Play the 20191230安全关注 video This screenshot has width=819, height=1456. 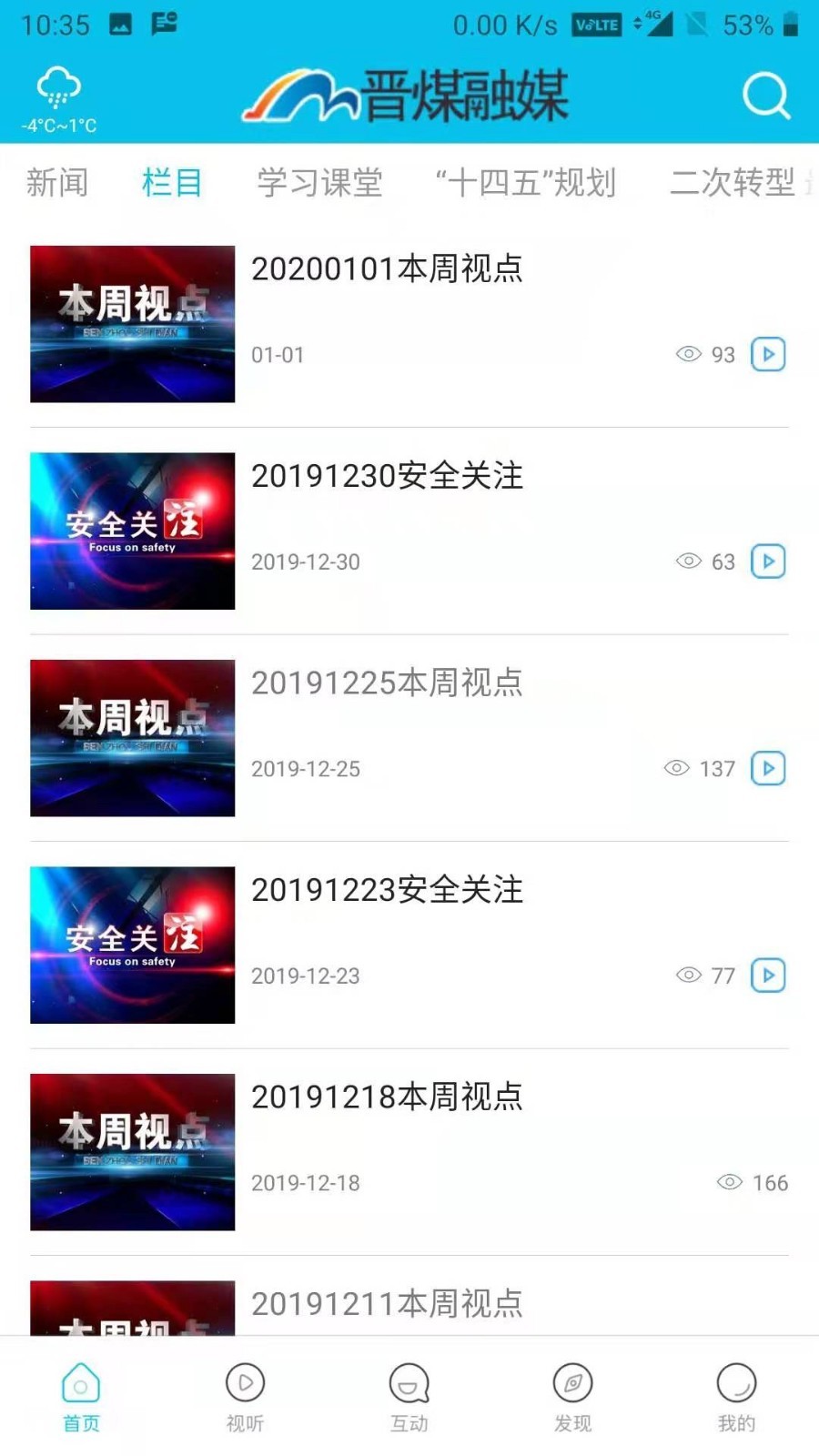tap(768, 561)
